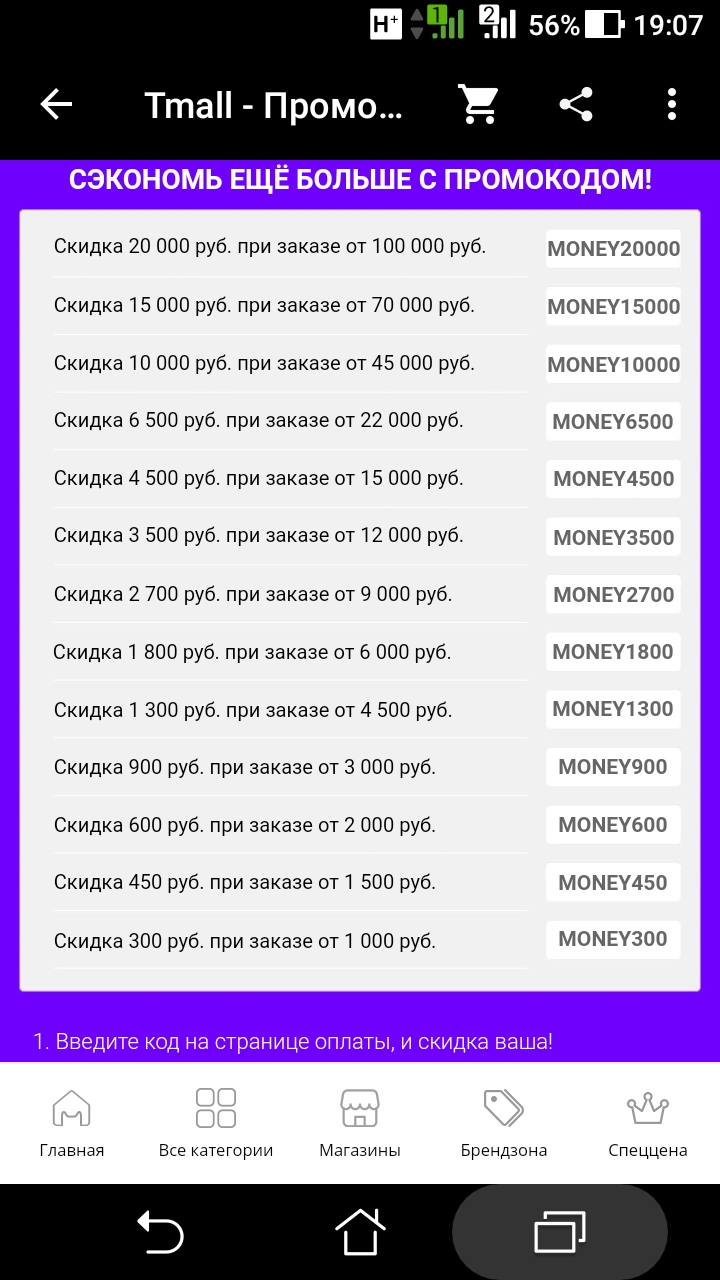Select the MONEY10000 promo code

[x=613, y=364]
